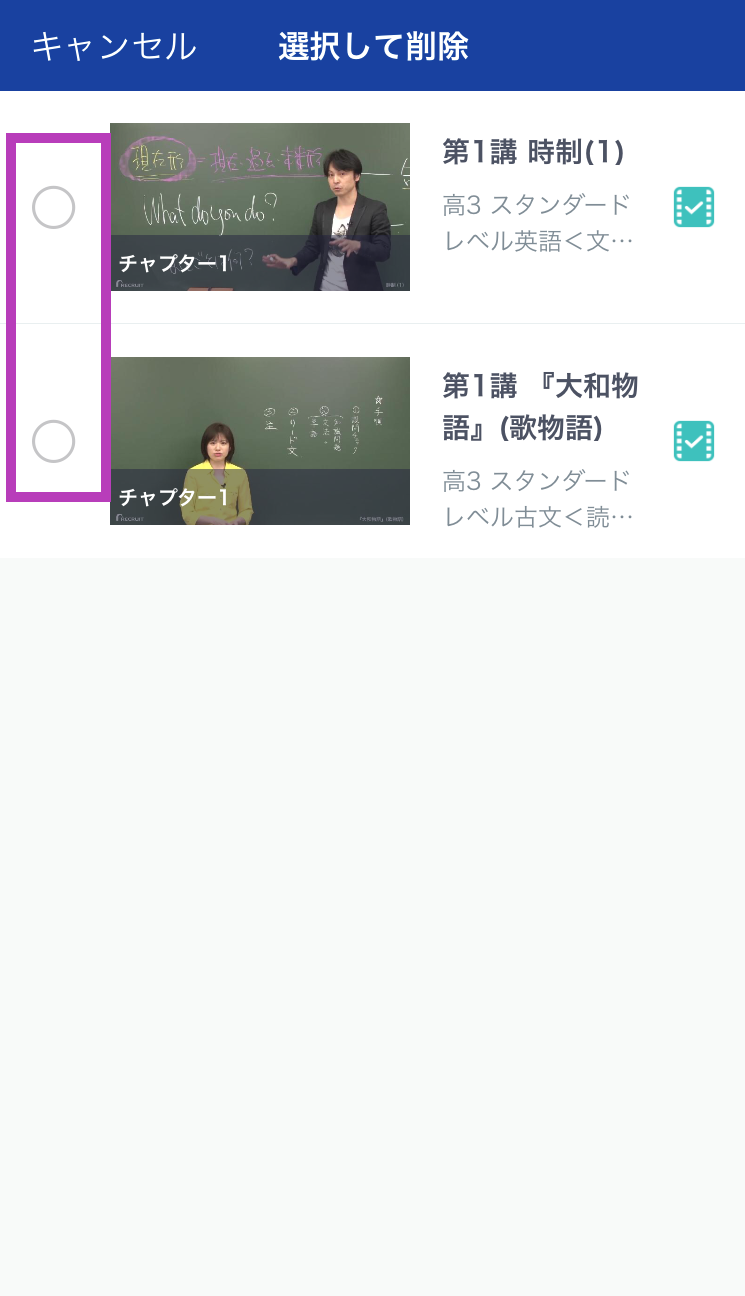Tap the 『大和物語』(歌物語) lecture thumbnail
This screenshot has width=745, height=1296.
pos(260,441)
